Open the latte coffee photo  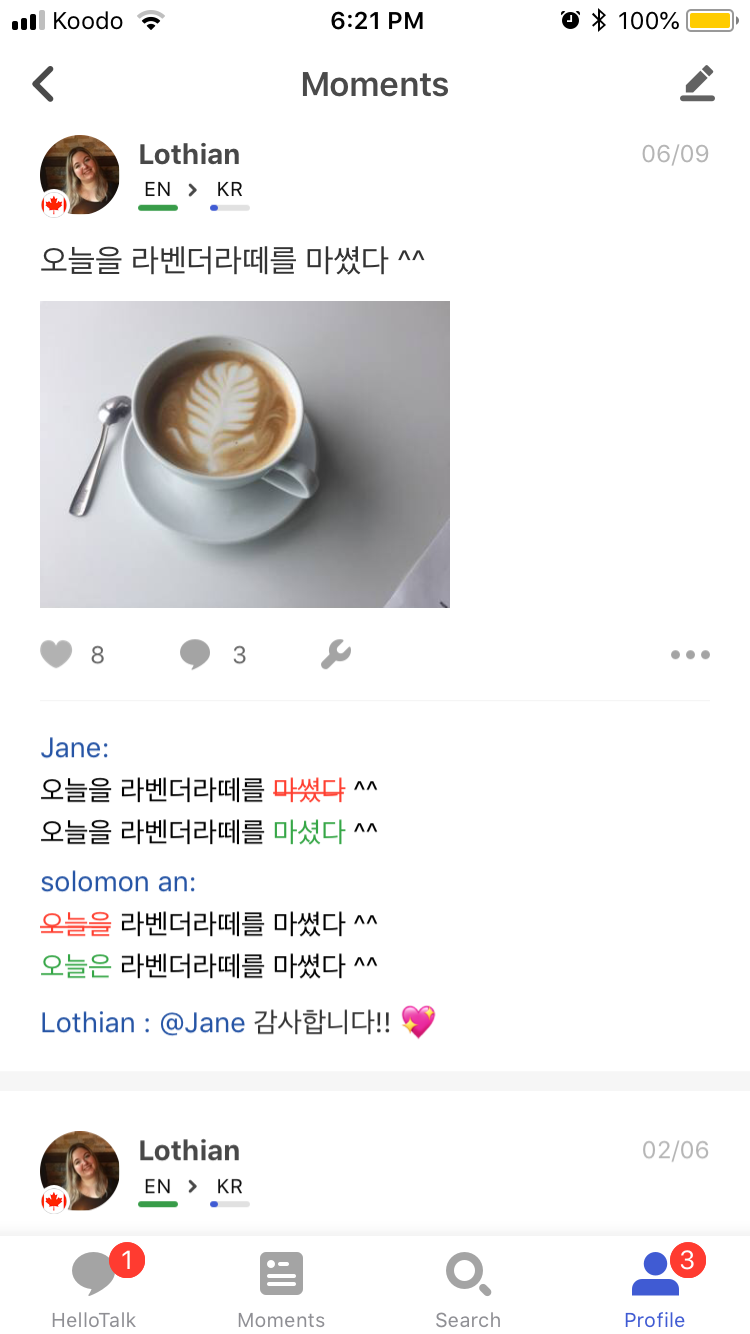(x=245, y=454)
